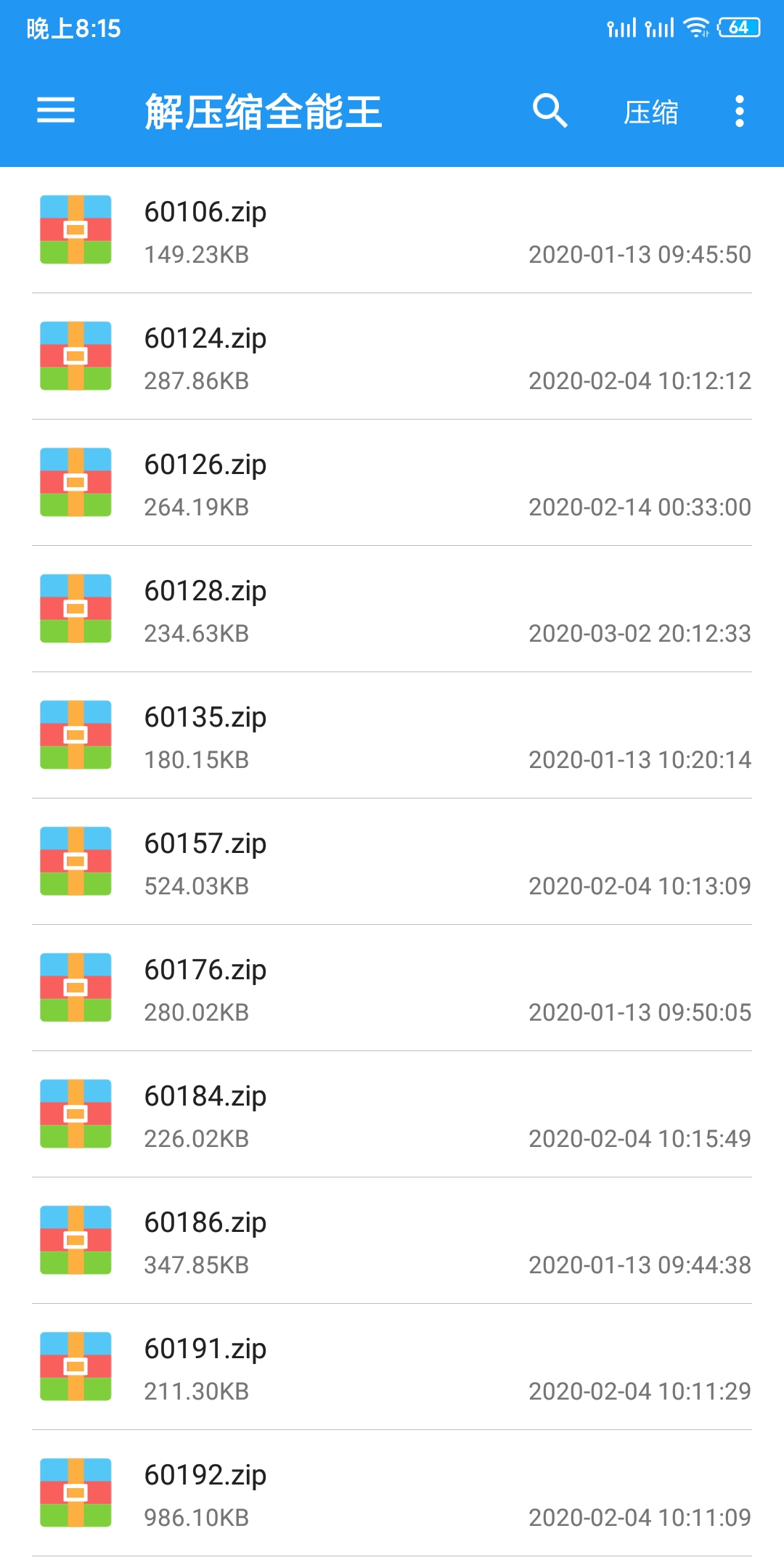This screenshot has height=1568, width=784.
Task: Tap the Wi-Fi icon in status bar
Action: point(695,28)
